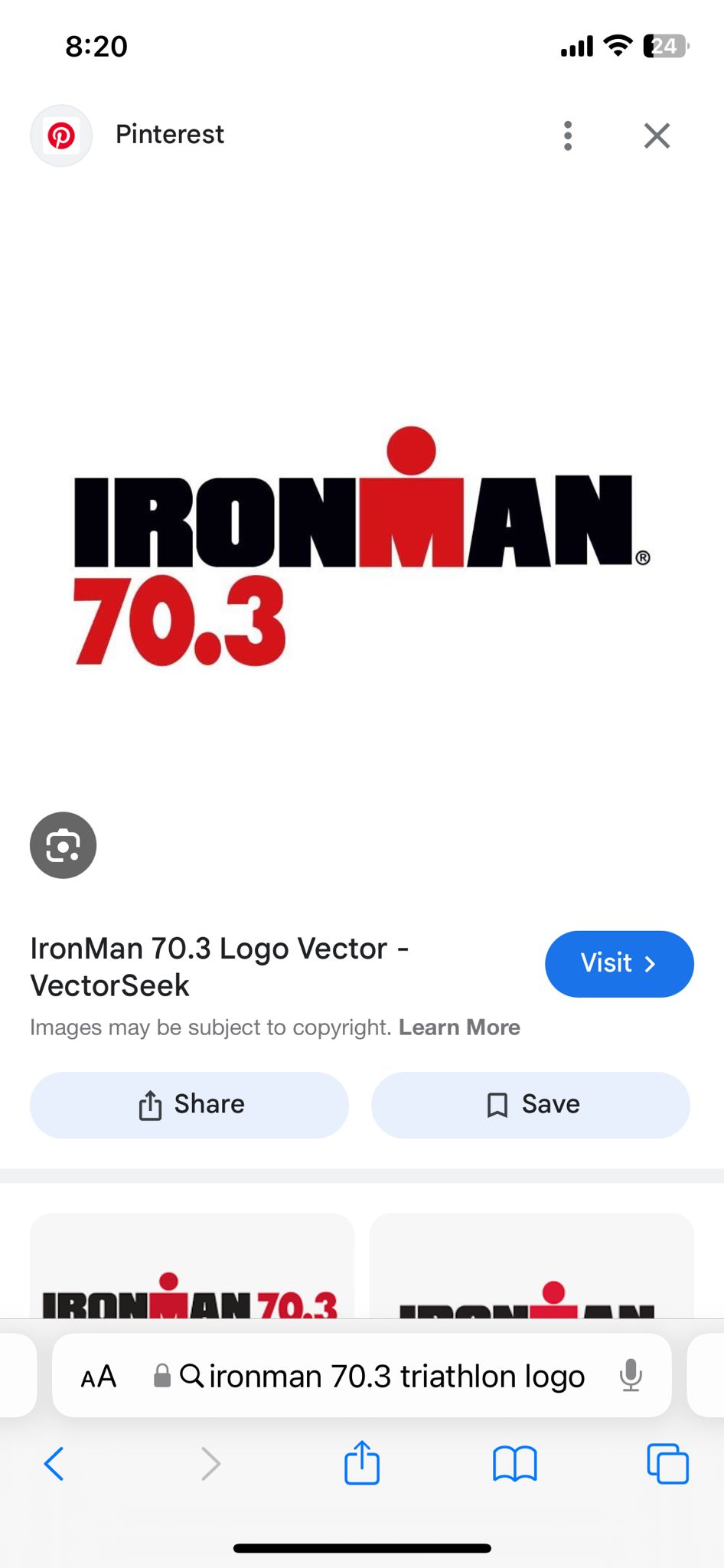The image size is (724, 1568).
Task: Close the image preview panel
Action: (657, 136)
